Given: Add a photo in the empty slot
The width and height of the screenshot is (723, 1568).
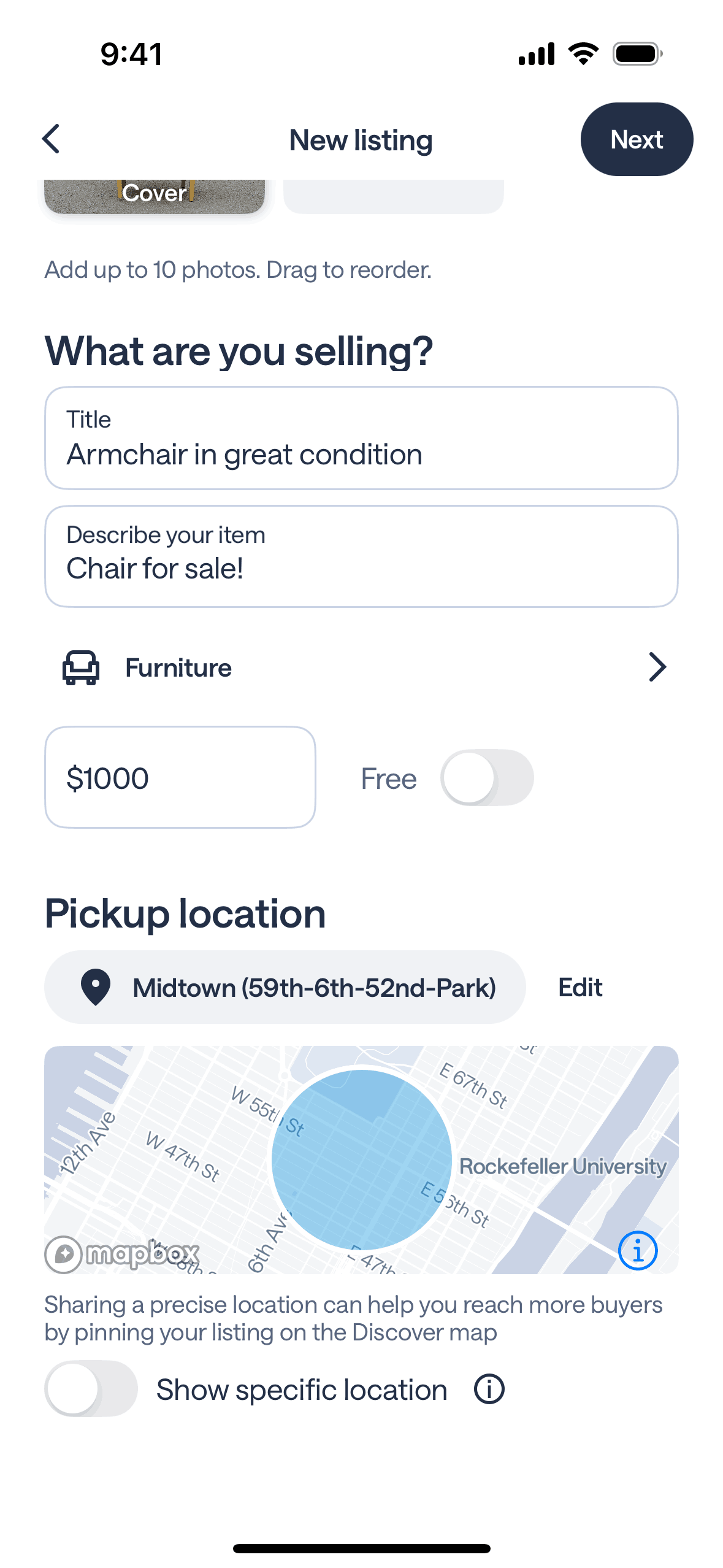Looking at the screenshot, I should pyautogui.click(x=393, y=196).
